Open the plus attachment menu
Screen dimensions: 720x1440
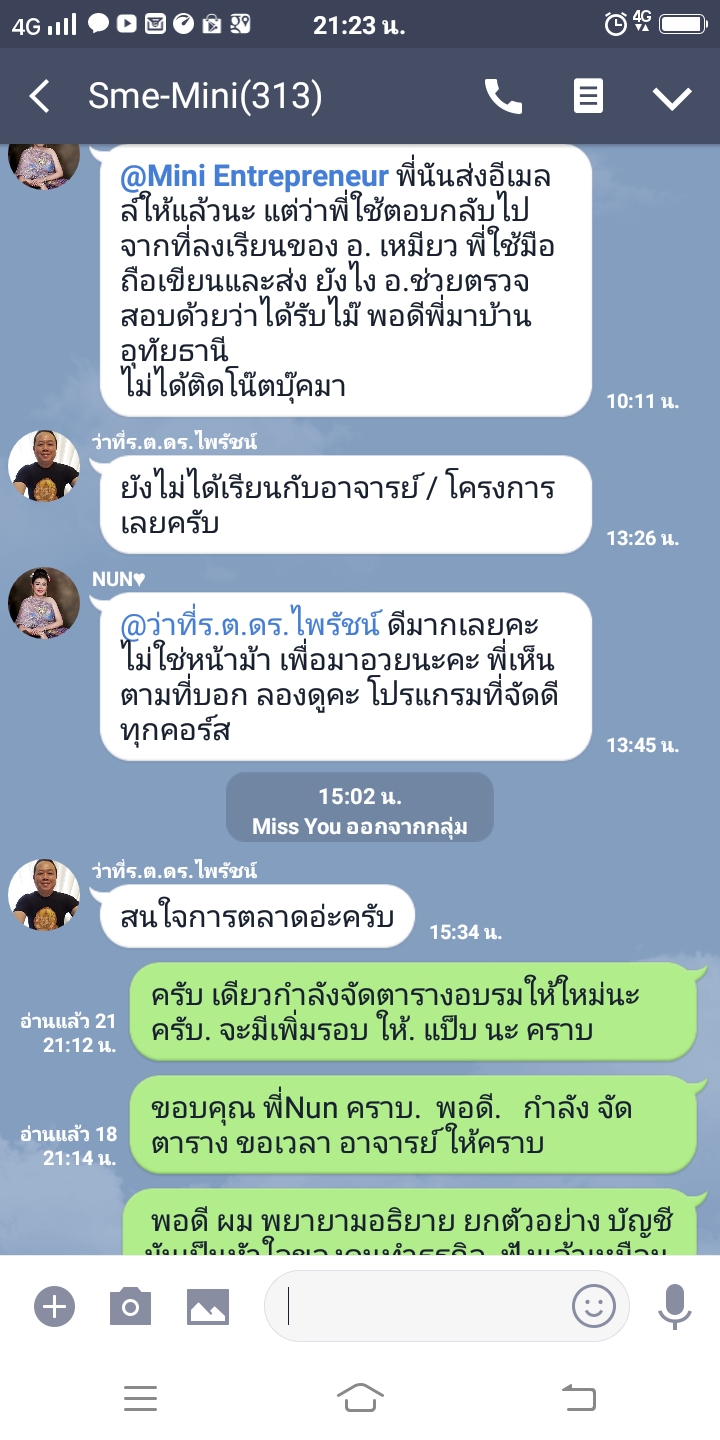tap(54, 1306)
